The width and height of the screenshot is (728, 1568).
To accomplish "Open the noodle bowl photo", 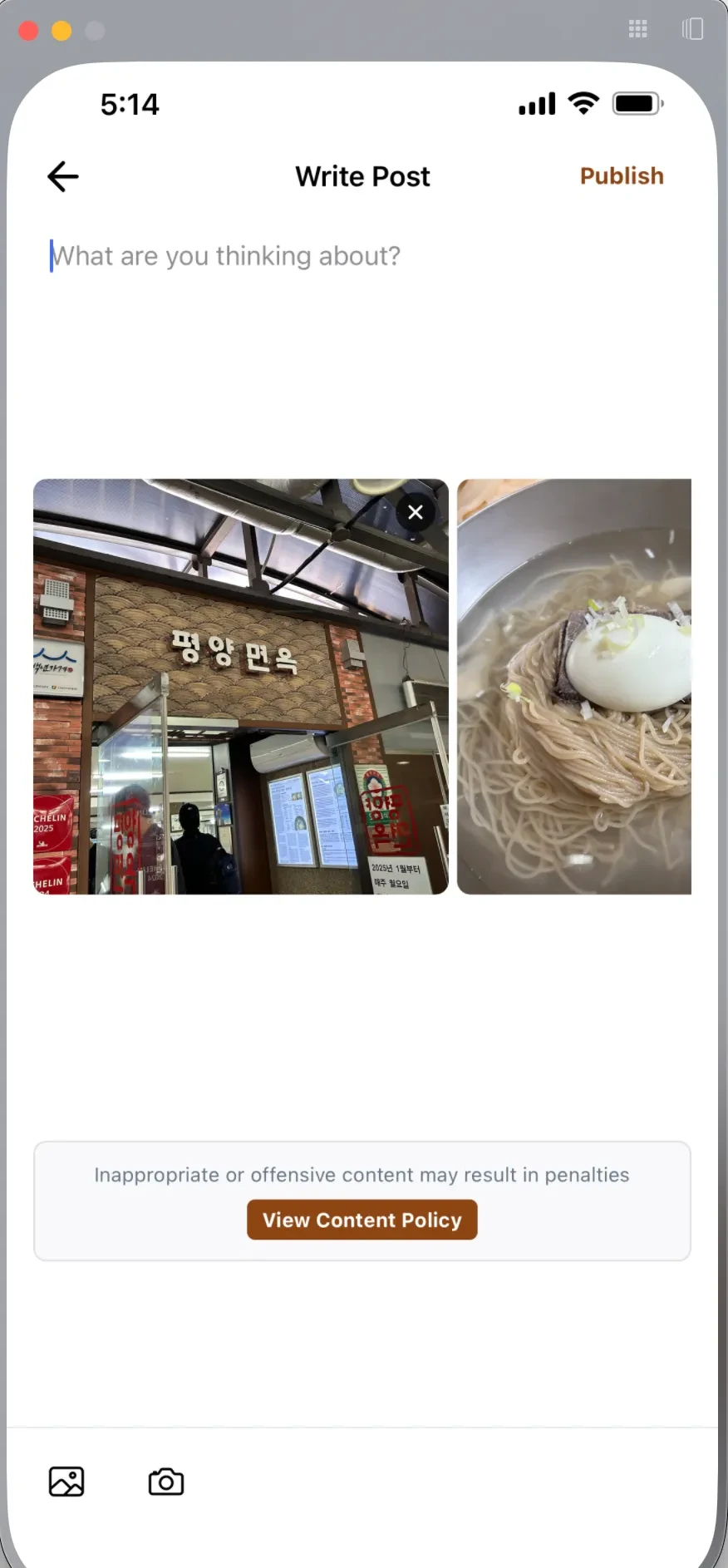I will (x=574, y=687).
